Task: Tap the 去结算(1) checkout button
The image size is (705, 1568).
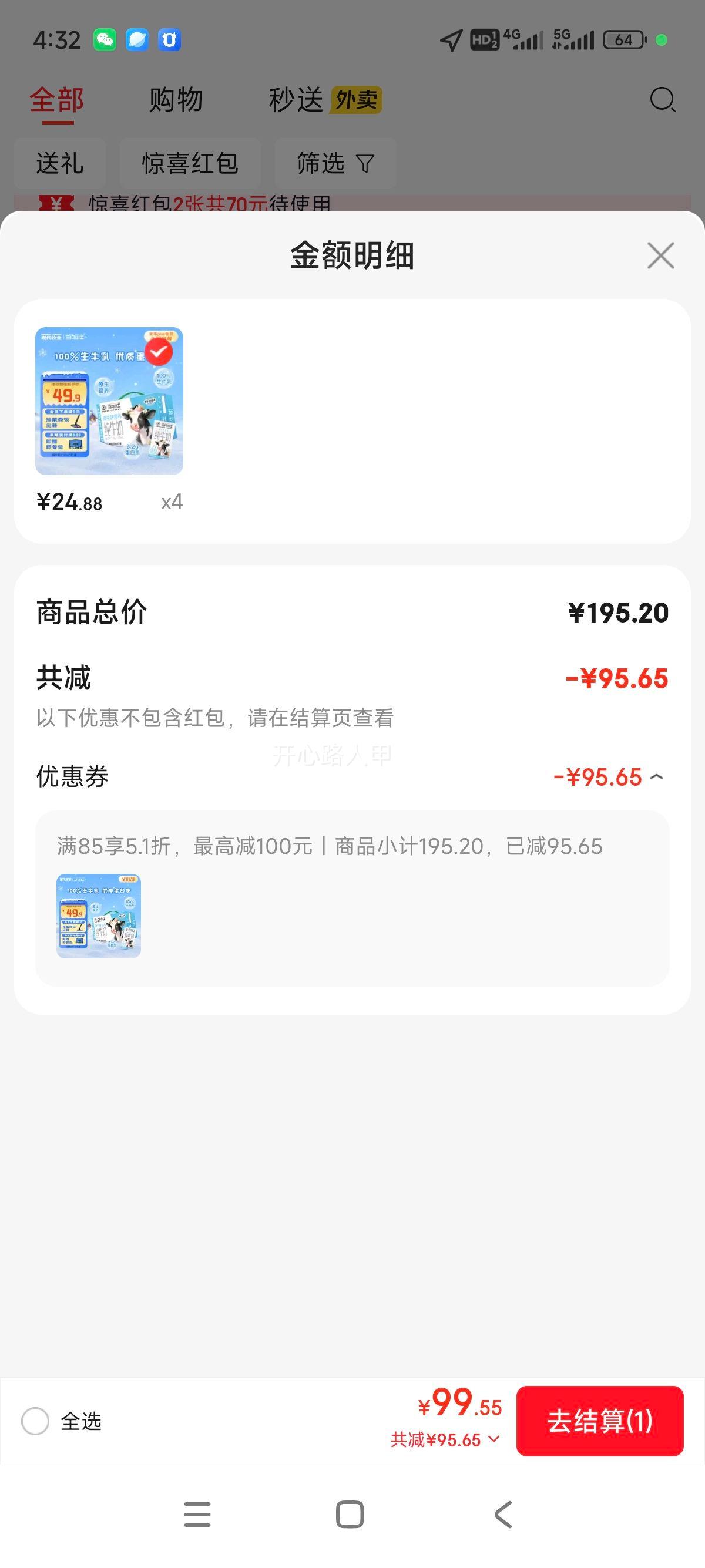Action: pyautogui.click(x=600, y=1423)
